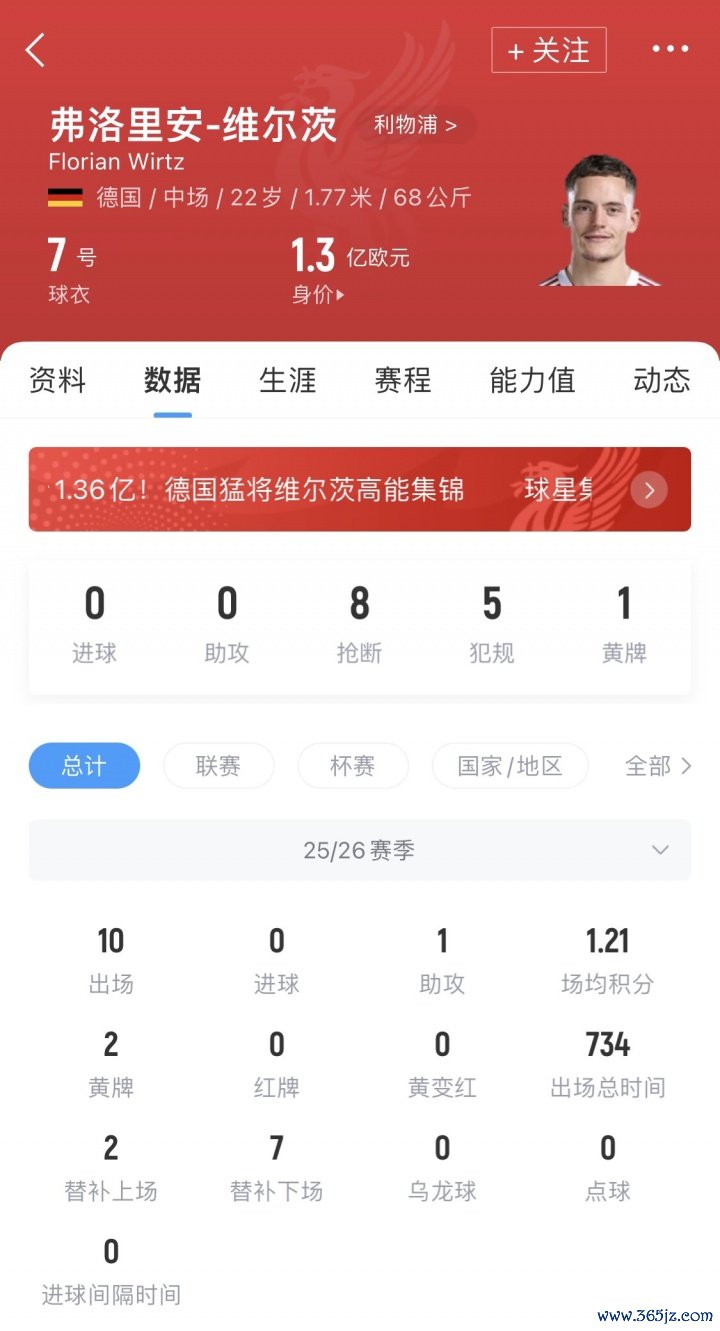
Task: Filter stats by 联赛
Action: point(218,766)
